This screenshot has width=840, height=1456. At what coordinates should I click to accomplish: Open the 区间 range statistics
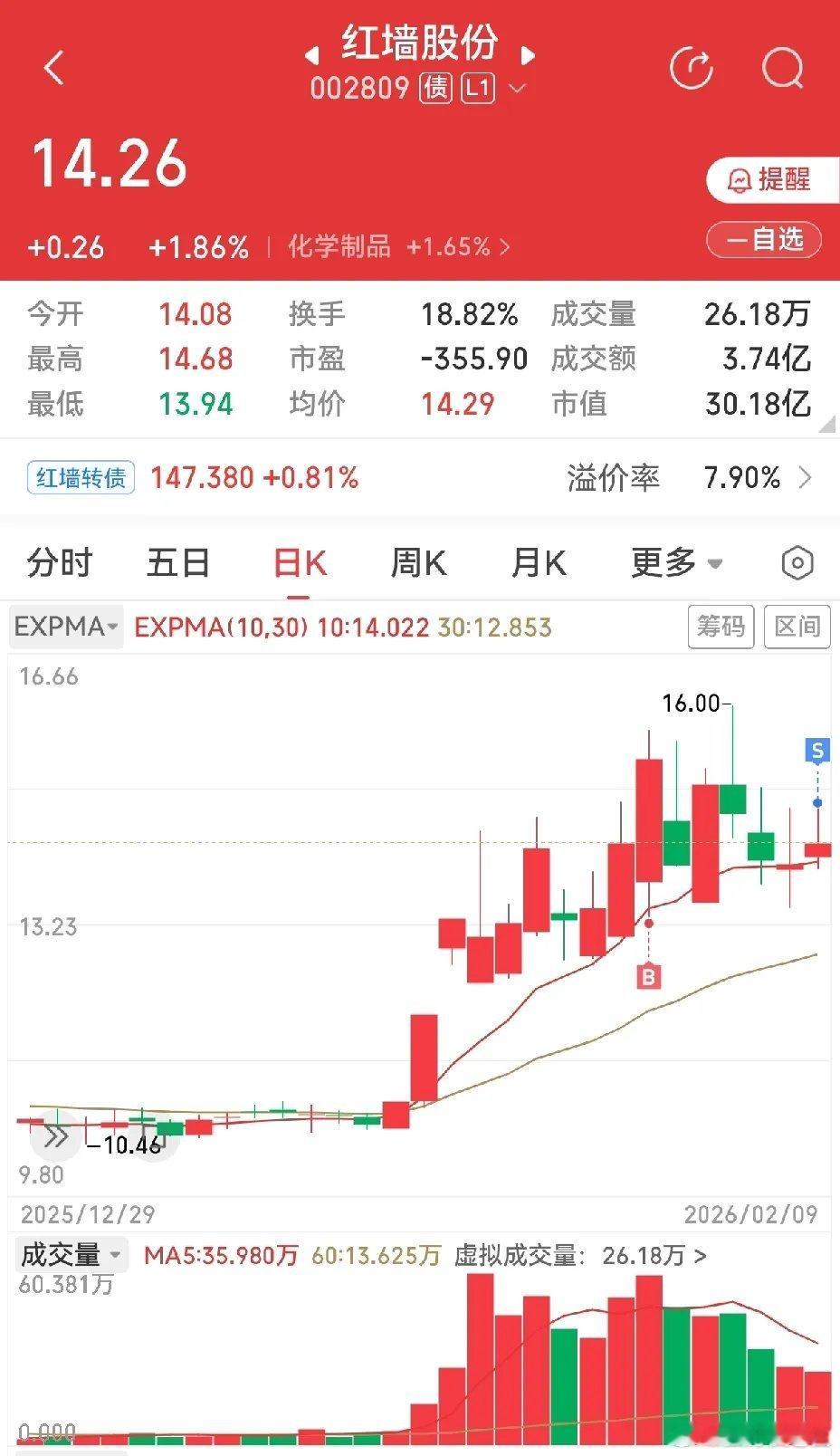[797, 626]
